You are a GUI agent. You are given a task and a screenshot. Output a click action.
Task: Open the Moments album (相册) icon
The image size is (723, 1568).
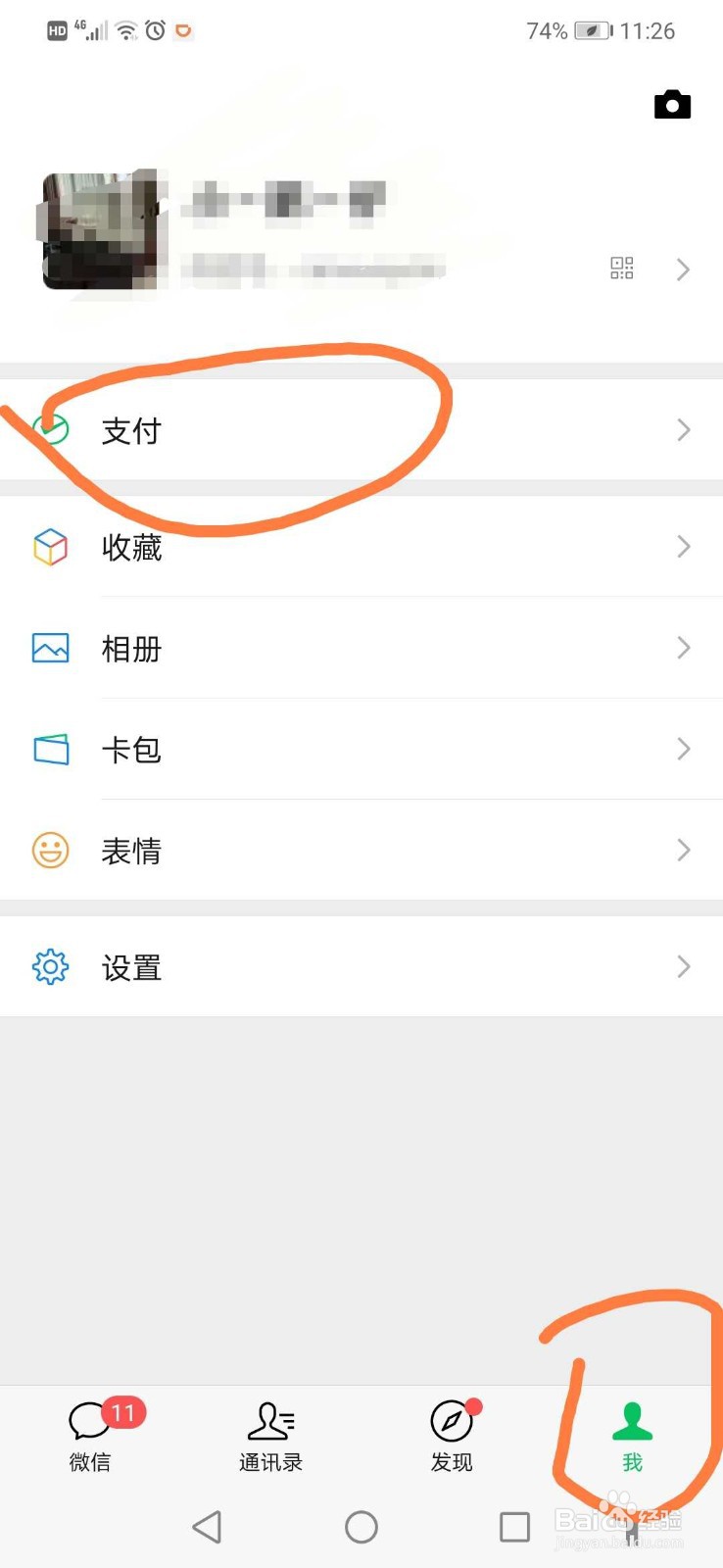point(51,649)
